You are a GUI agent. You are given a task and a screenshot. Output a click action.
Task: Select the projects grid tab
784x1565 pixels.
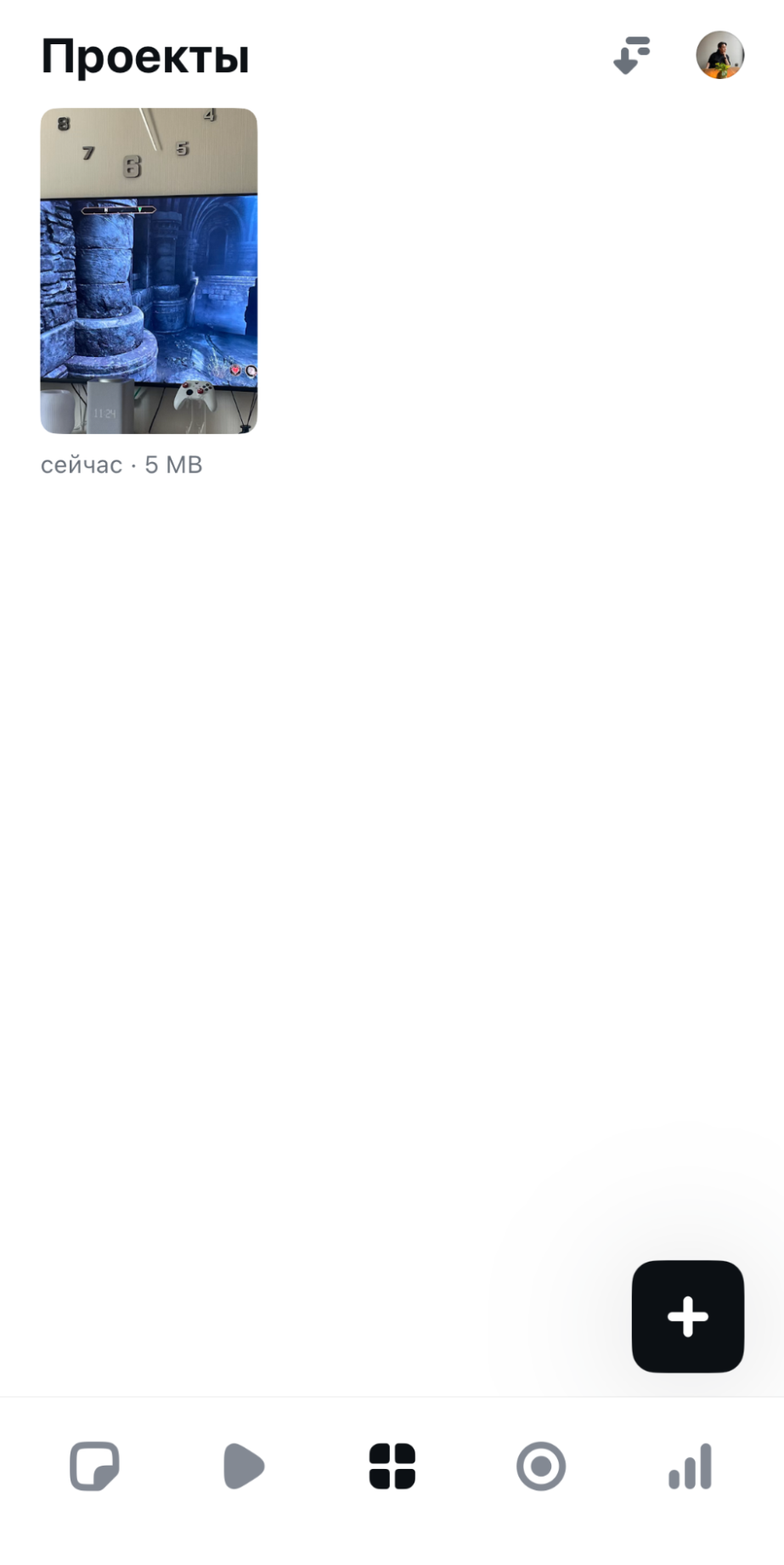(x=392, y=1466)
